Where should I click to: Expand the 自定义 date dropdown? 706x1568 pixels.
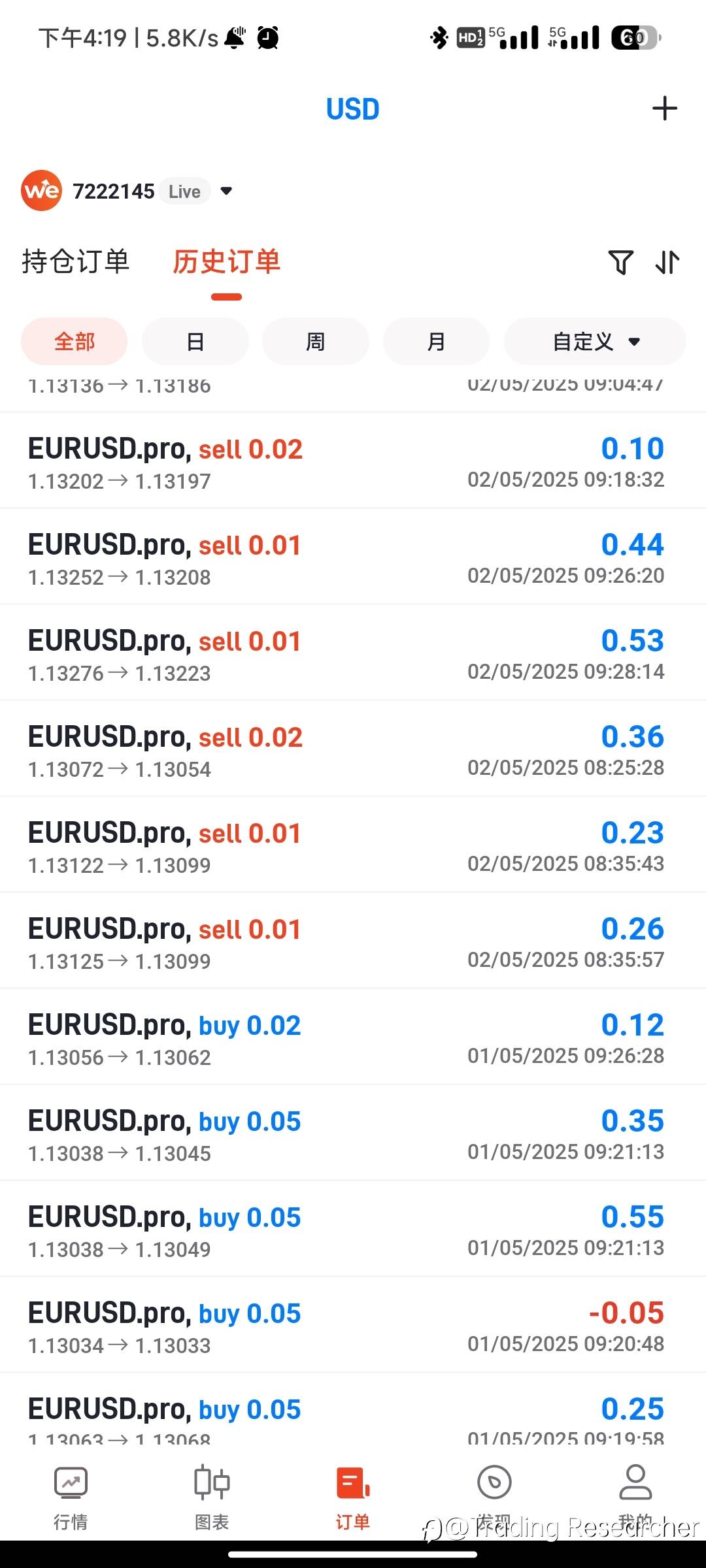595,341
